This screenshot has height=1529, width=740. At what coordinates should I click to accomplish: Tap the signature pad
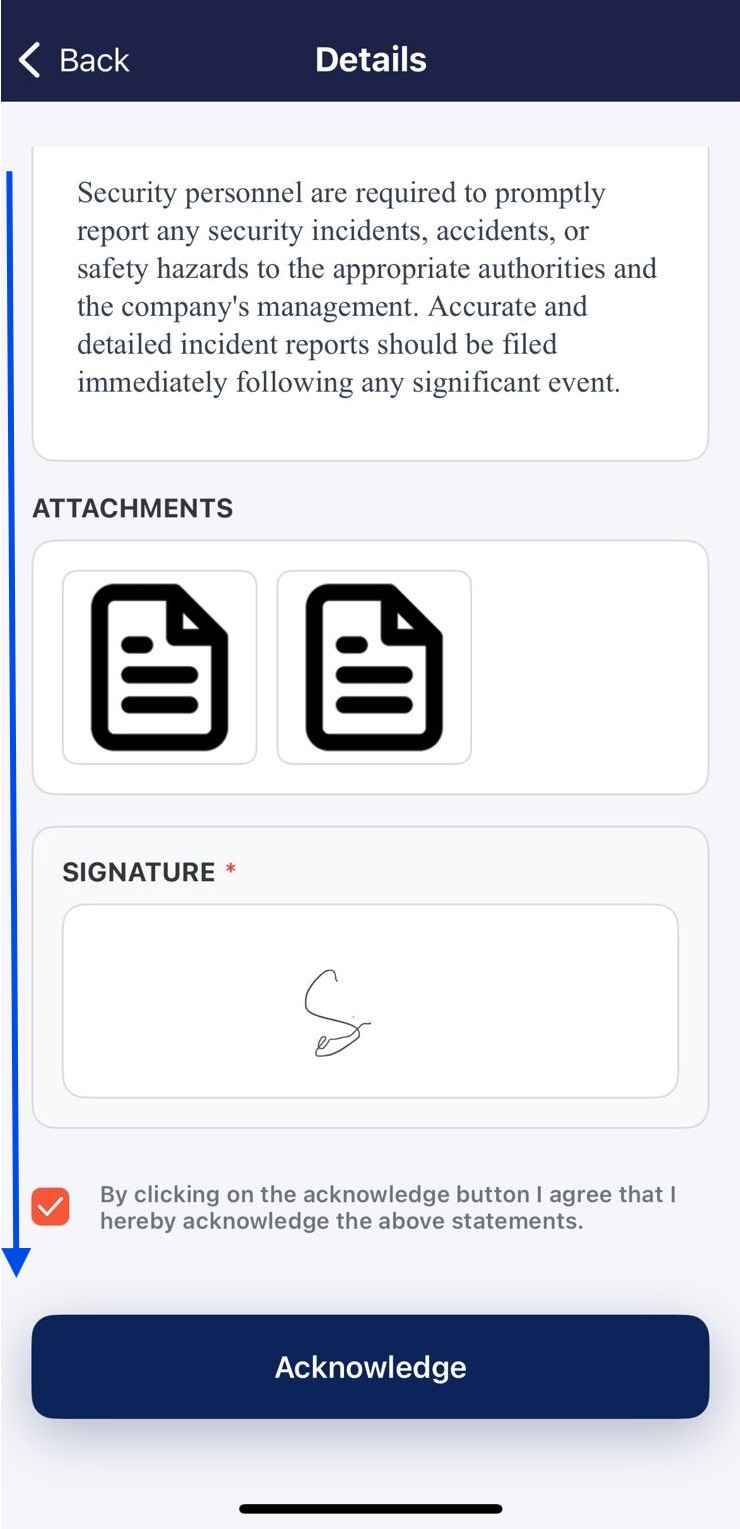click(370, 1001)
